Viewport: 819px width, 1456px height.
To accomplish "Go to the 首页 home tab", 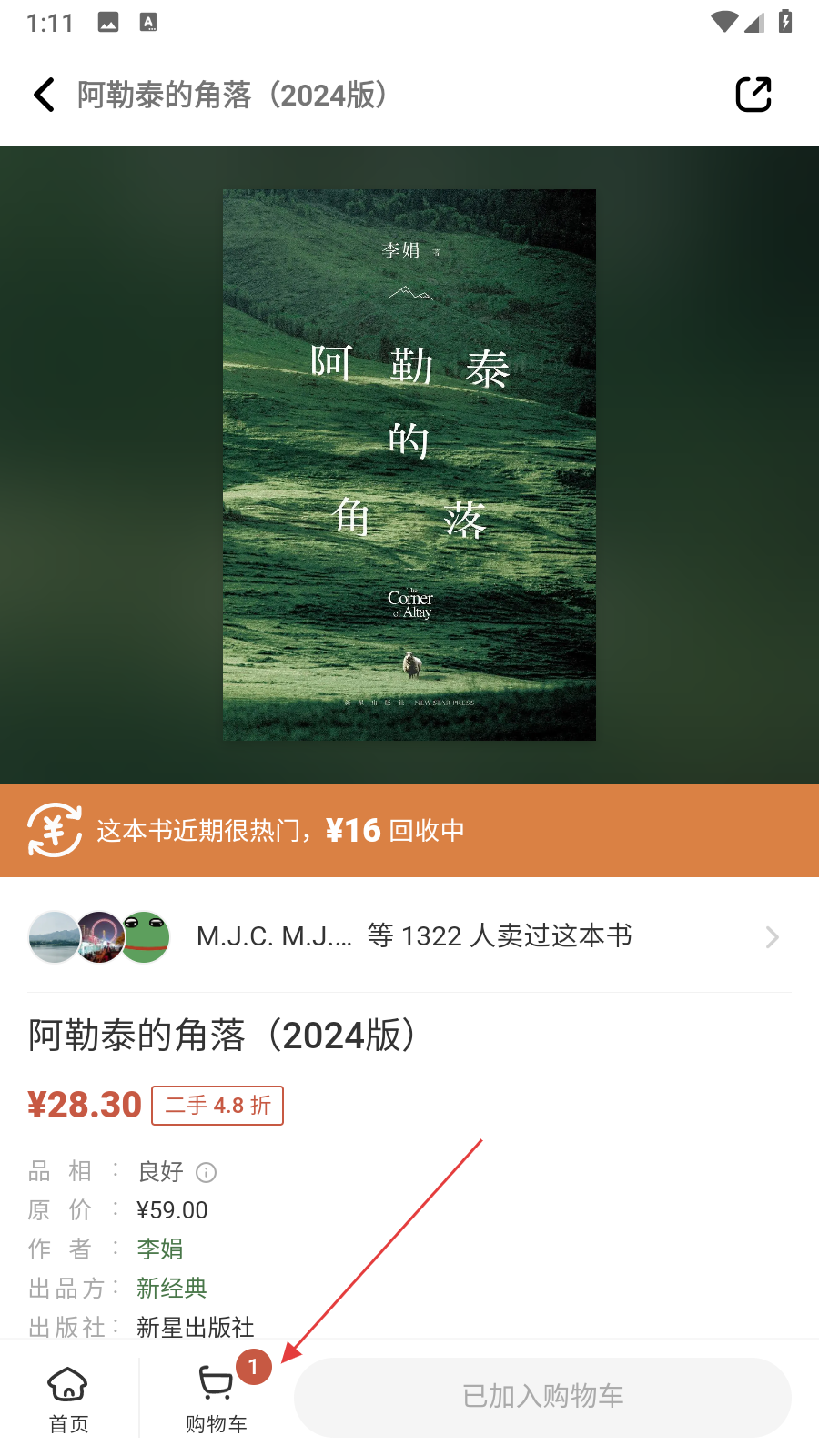I will (x=68, y=1399).
